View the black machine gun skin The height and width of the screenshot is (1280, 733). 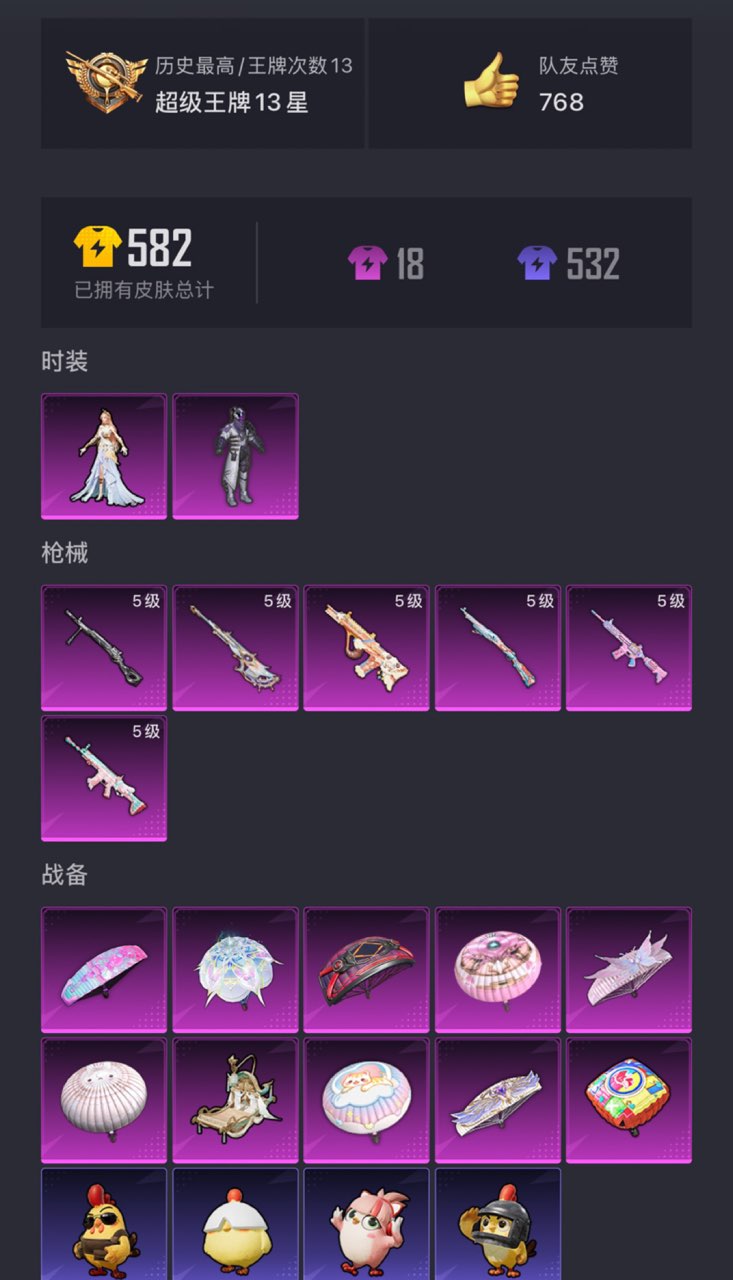click(104, 648)
